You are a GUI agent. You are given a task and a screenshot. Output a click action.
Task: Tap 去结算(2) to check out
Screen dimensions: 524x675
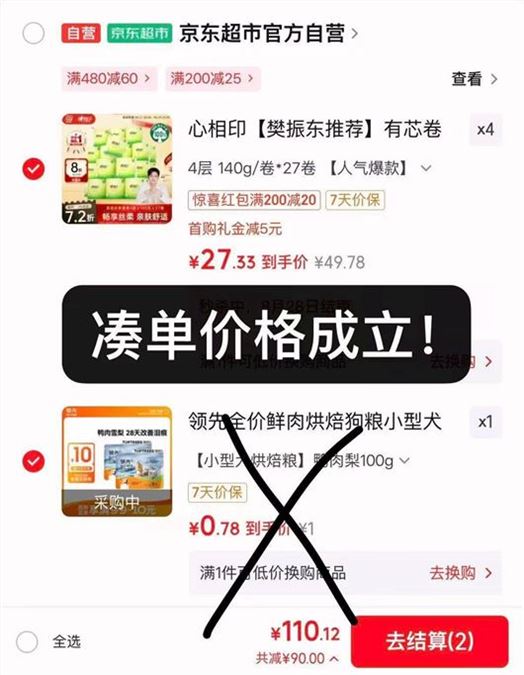[429, 641]
